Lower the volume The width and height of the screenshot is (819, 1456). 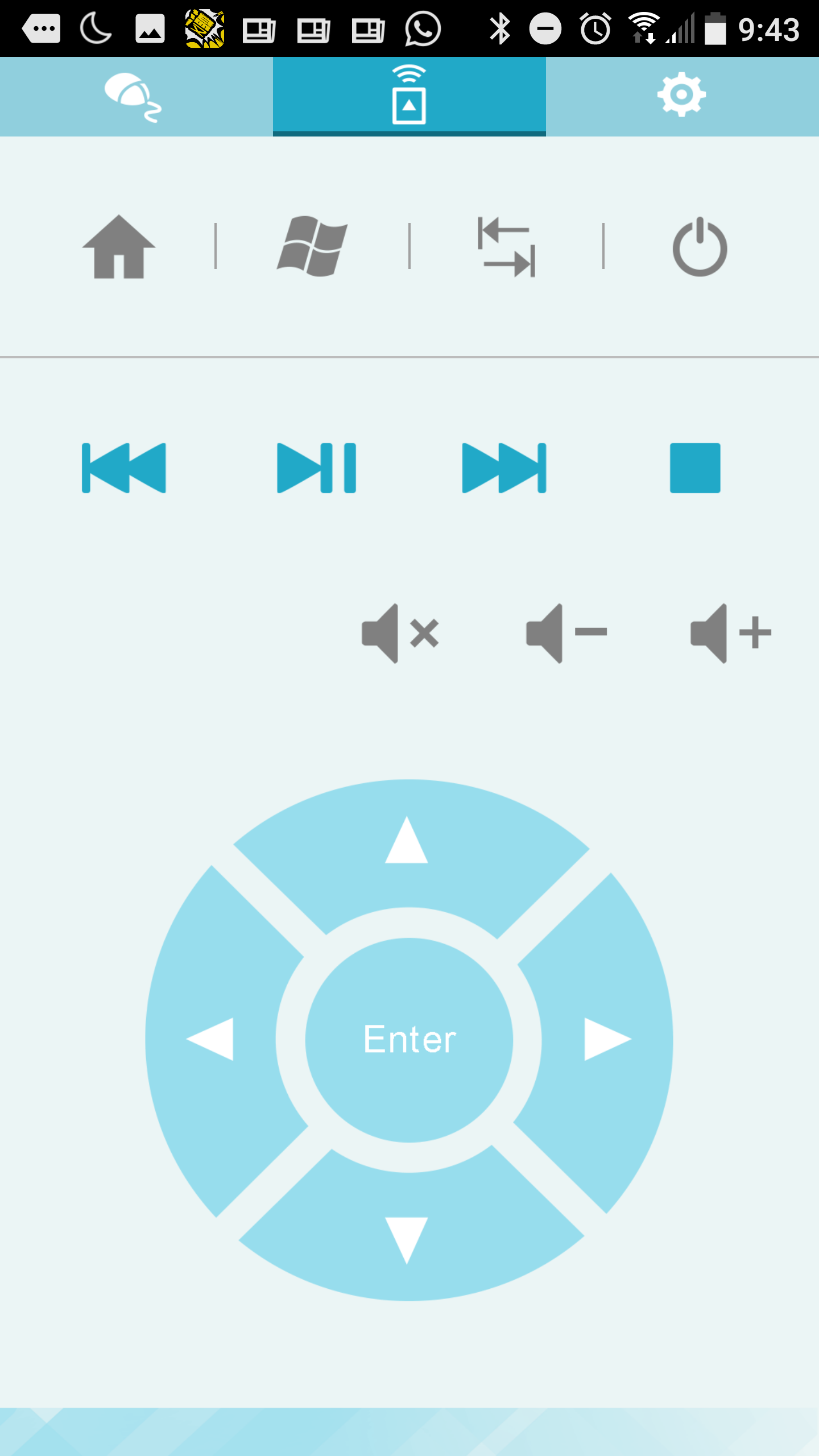[566, 634]
